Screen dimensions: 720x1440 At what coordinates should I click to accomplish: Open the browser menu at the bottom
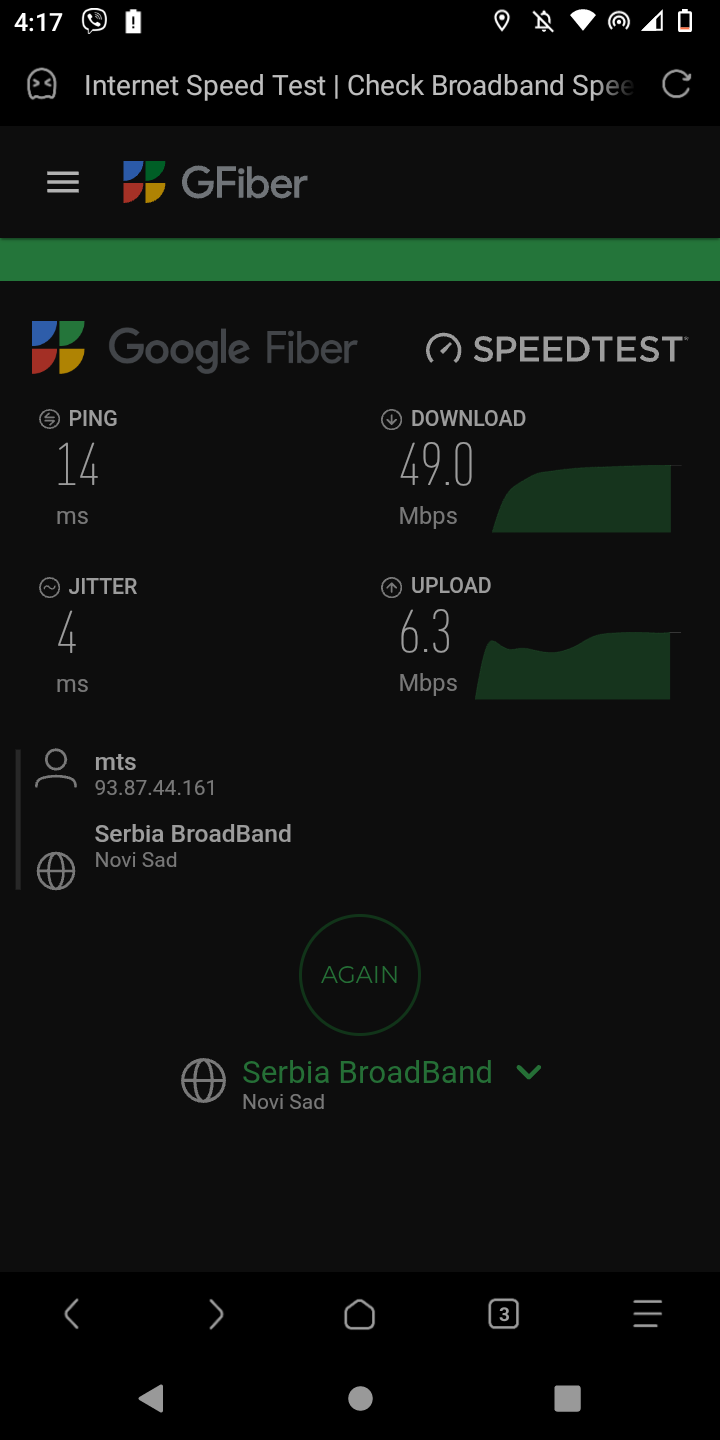click(x=647, y=1314)
